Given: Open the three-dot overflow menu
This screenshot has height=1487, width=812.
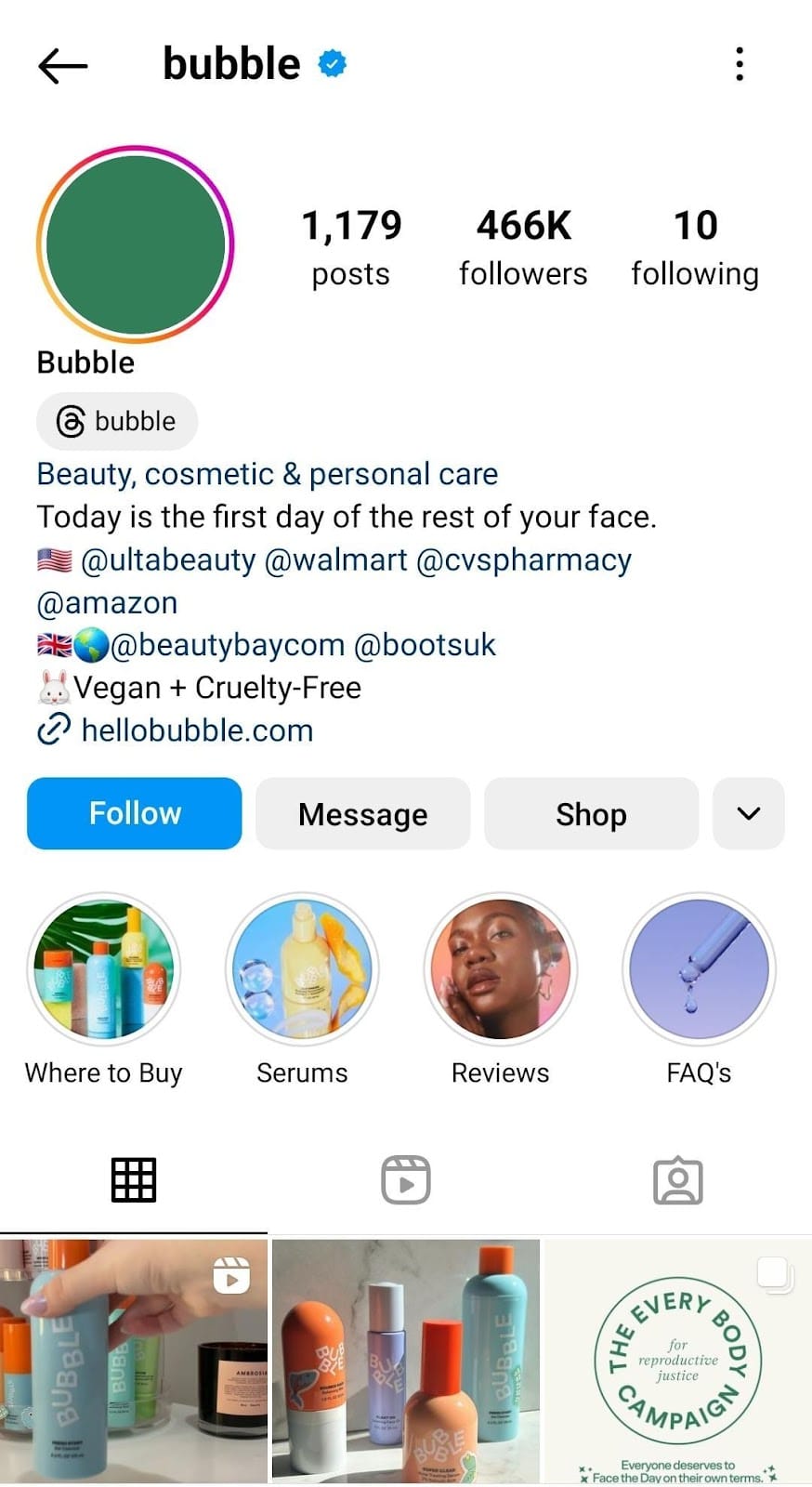Looking at the screenshot, I should [739, 64].
